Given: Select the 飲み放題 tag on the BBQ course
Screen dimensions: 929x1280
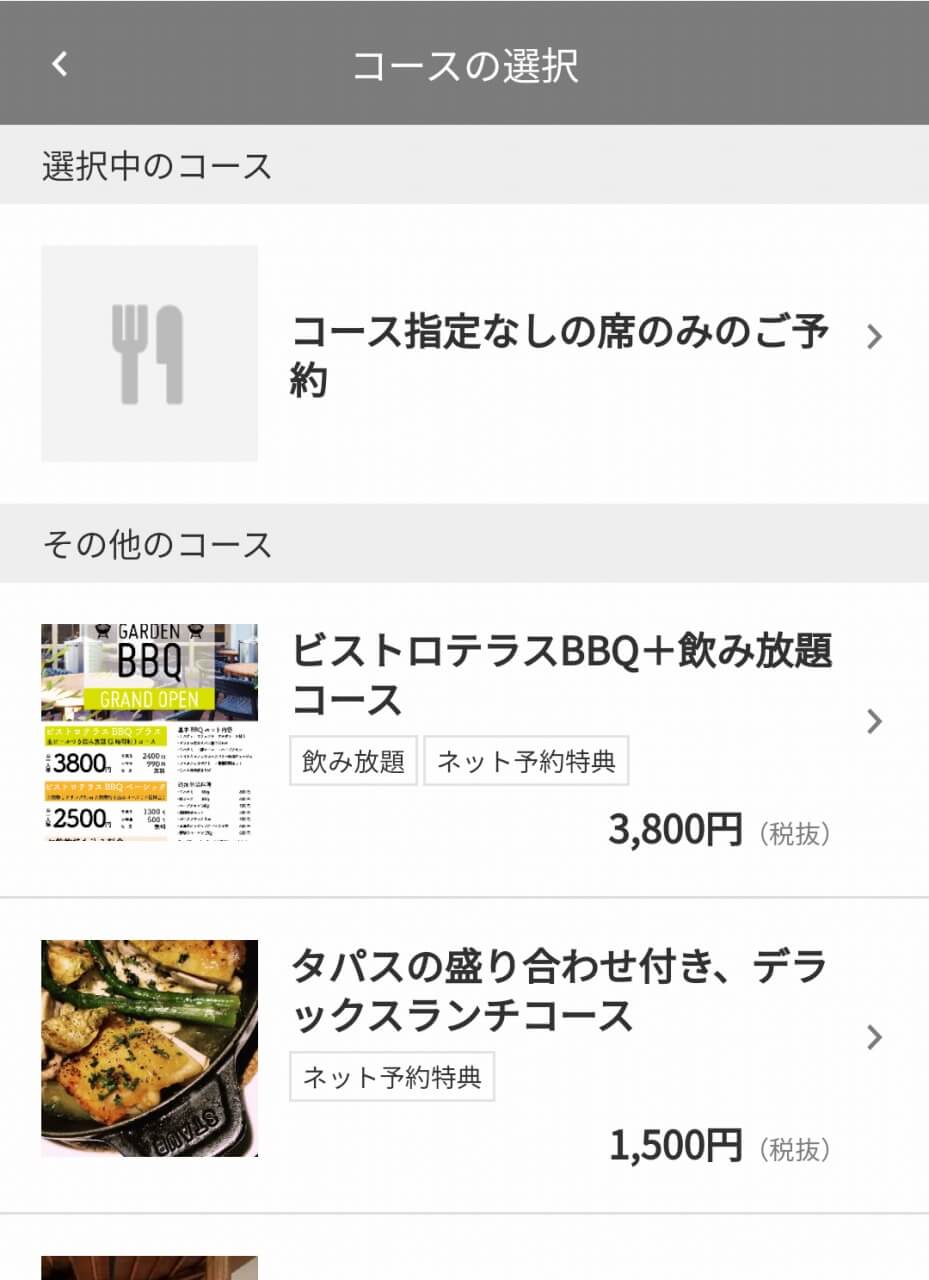Looking at the screenshot, I should point(353,761).
